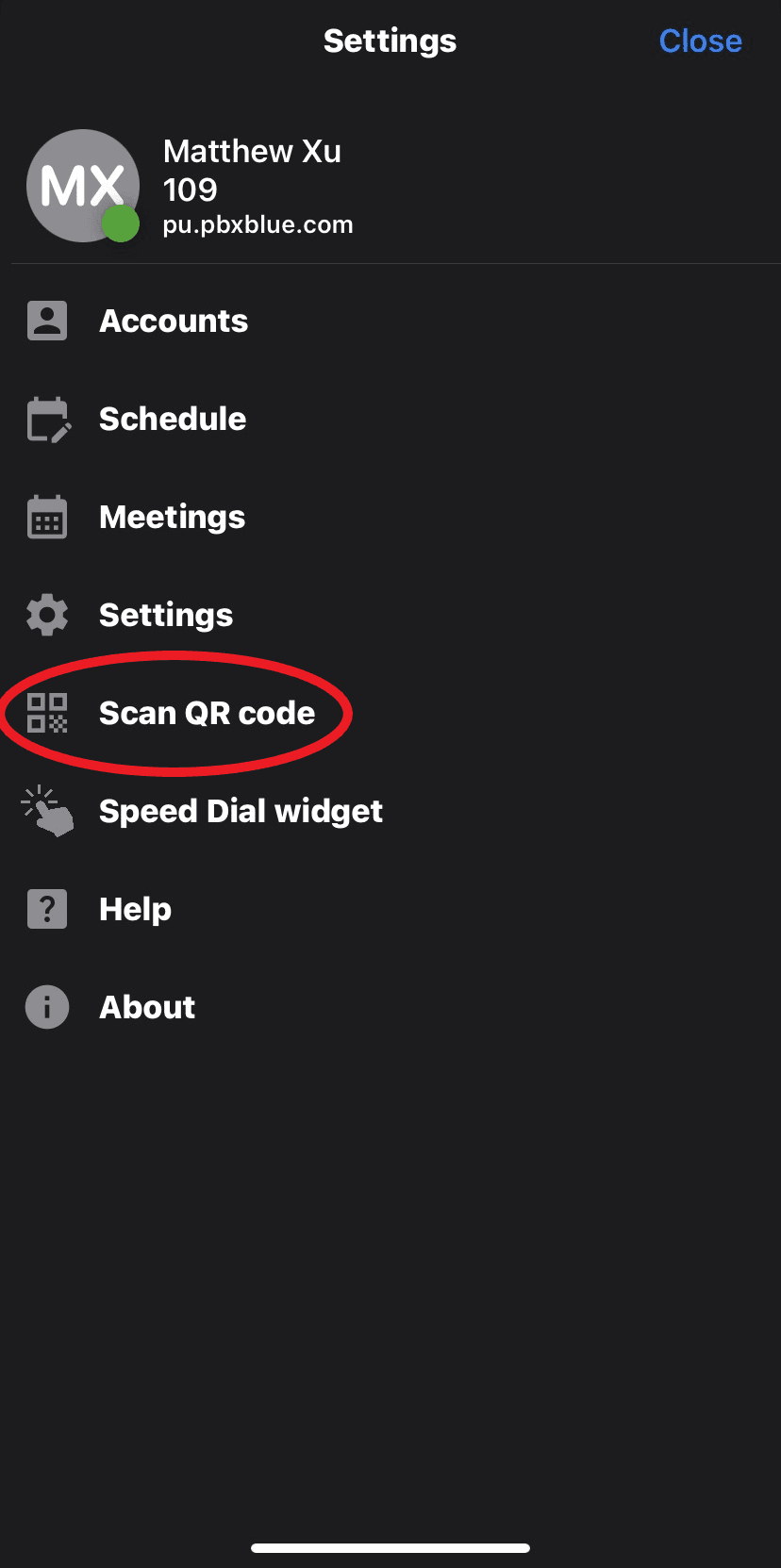
Task: Tap the Close link
Action: [700, 41]
